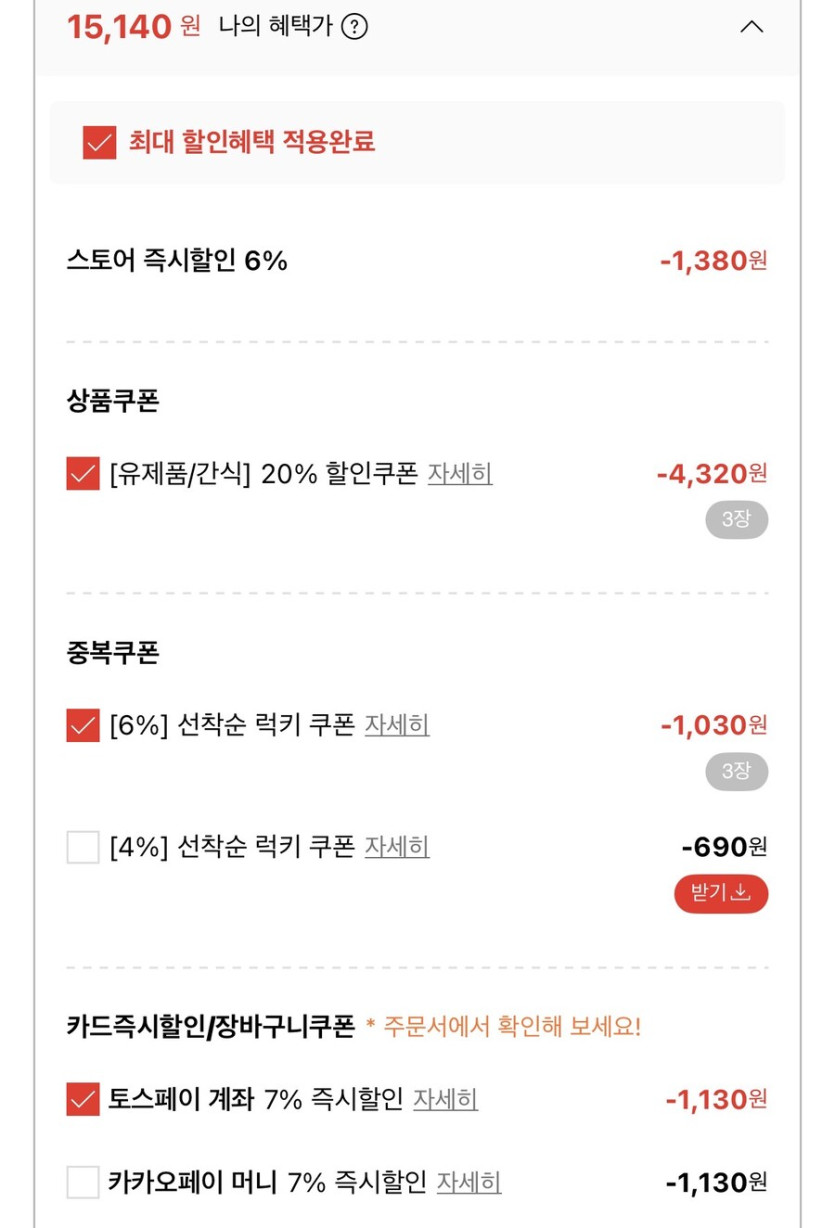Uncheck the [6%] 선착순 럭키 쿠폰
The width and height of the screenshot is (835, 1228).
tap(81, 725)
